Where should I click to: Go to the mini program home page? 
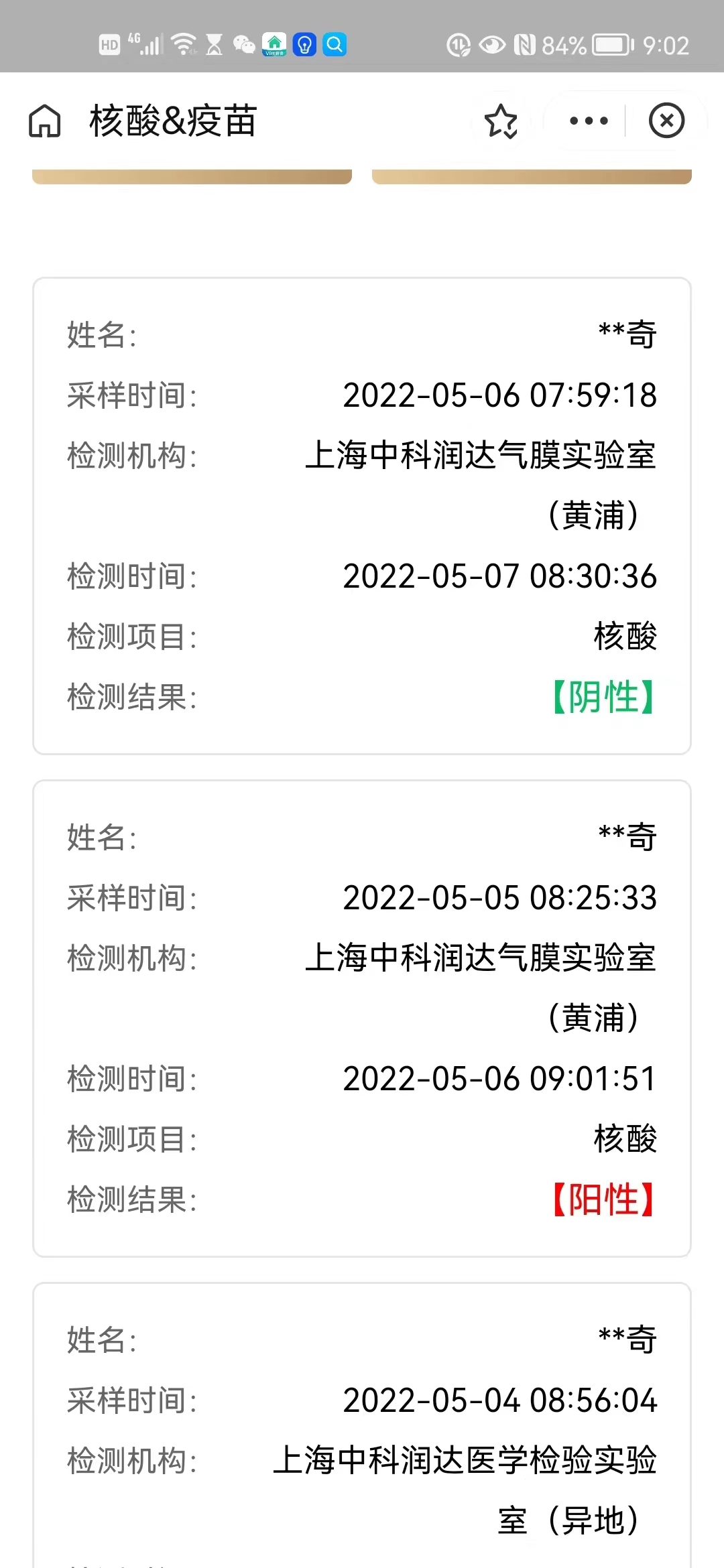coord(45,121)
